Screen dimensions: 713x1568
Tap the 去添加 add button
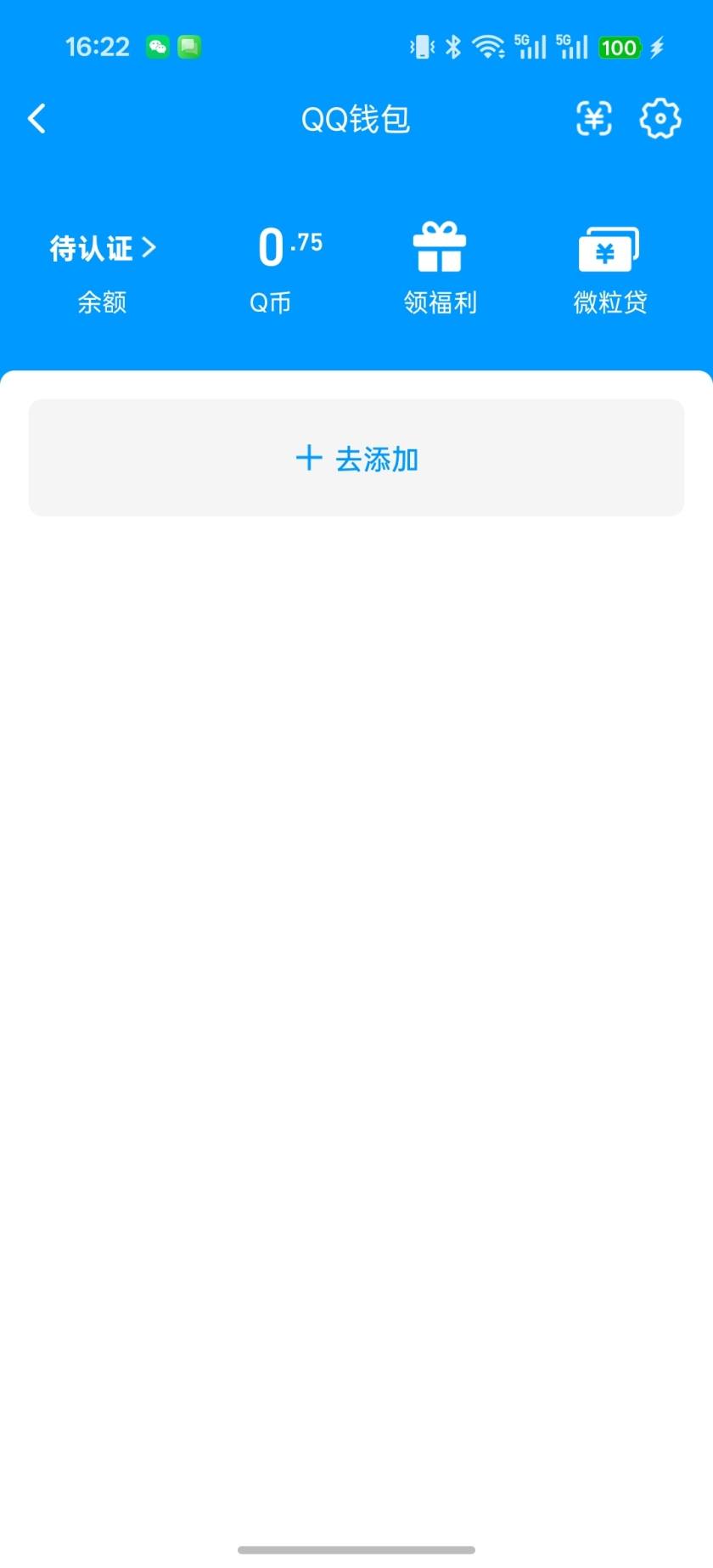(x=356, y=457)
